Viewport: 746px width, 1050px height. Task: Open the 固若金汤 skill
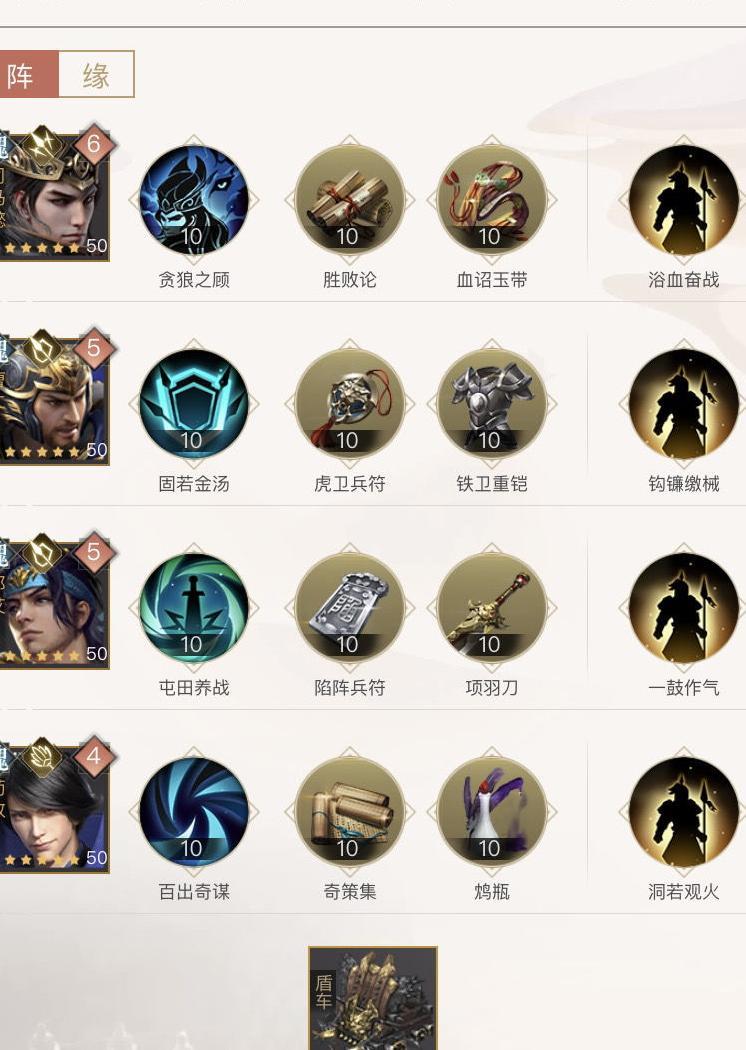193,404
